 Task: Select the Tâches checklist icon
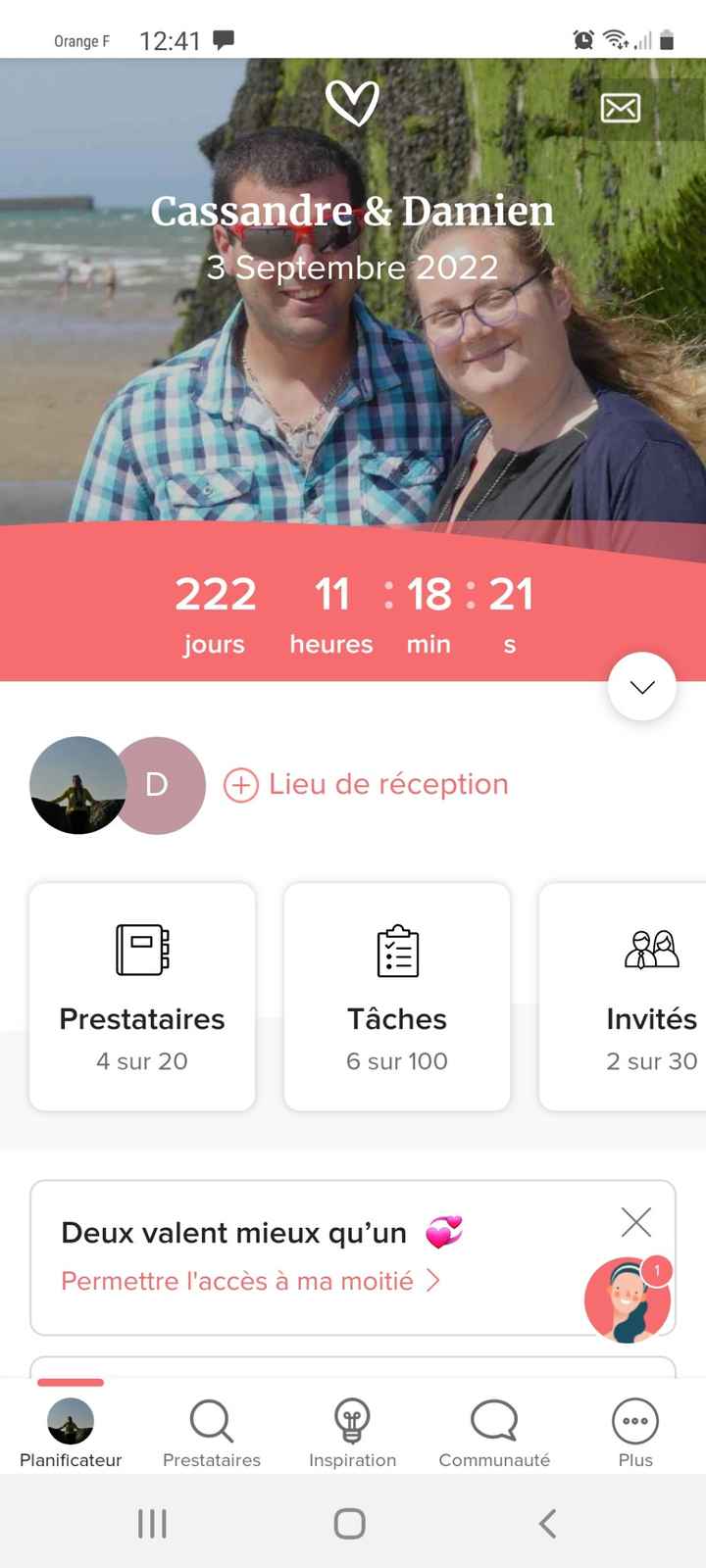(x=396, y=949)
